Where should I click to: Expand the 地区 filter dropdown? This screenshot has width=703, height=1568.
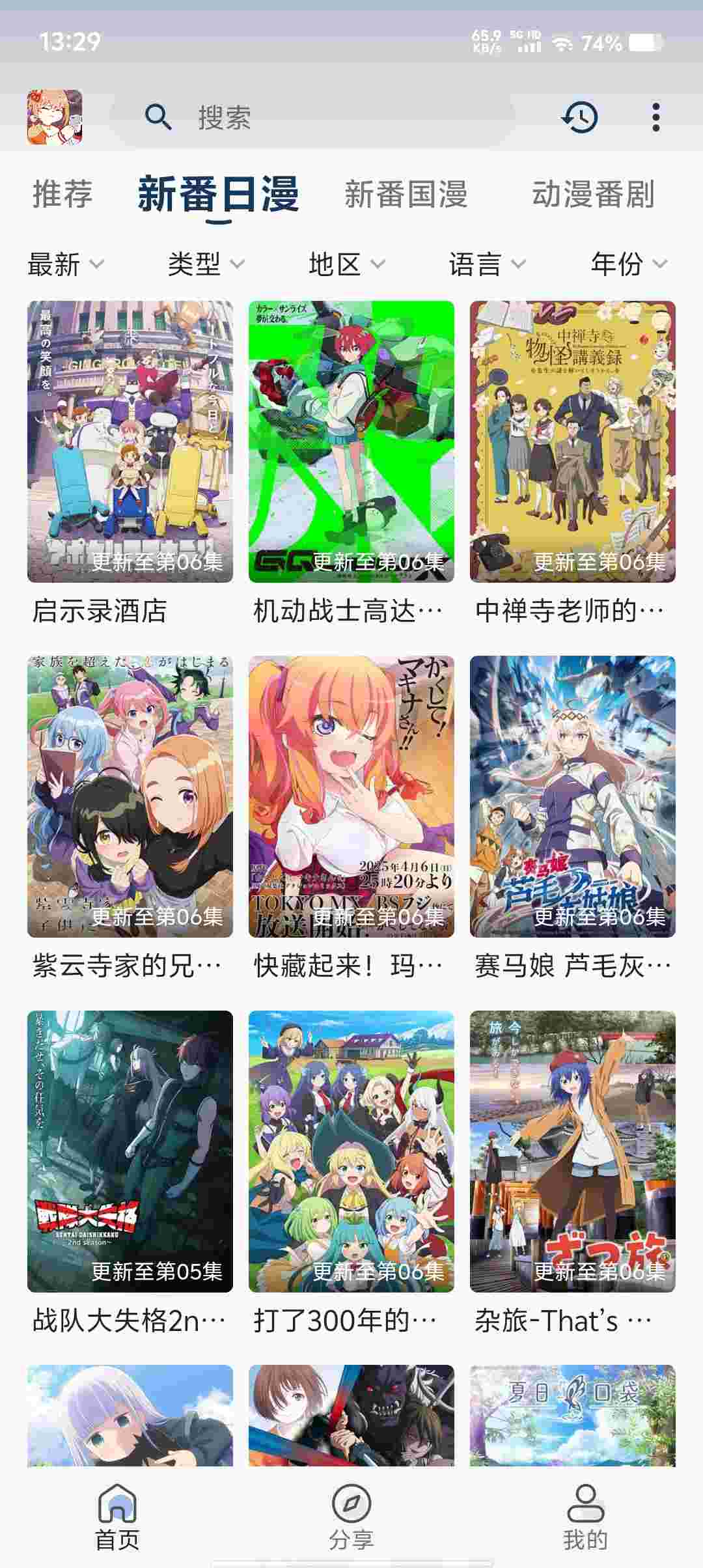(346, 264)
